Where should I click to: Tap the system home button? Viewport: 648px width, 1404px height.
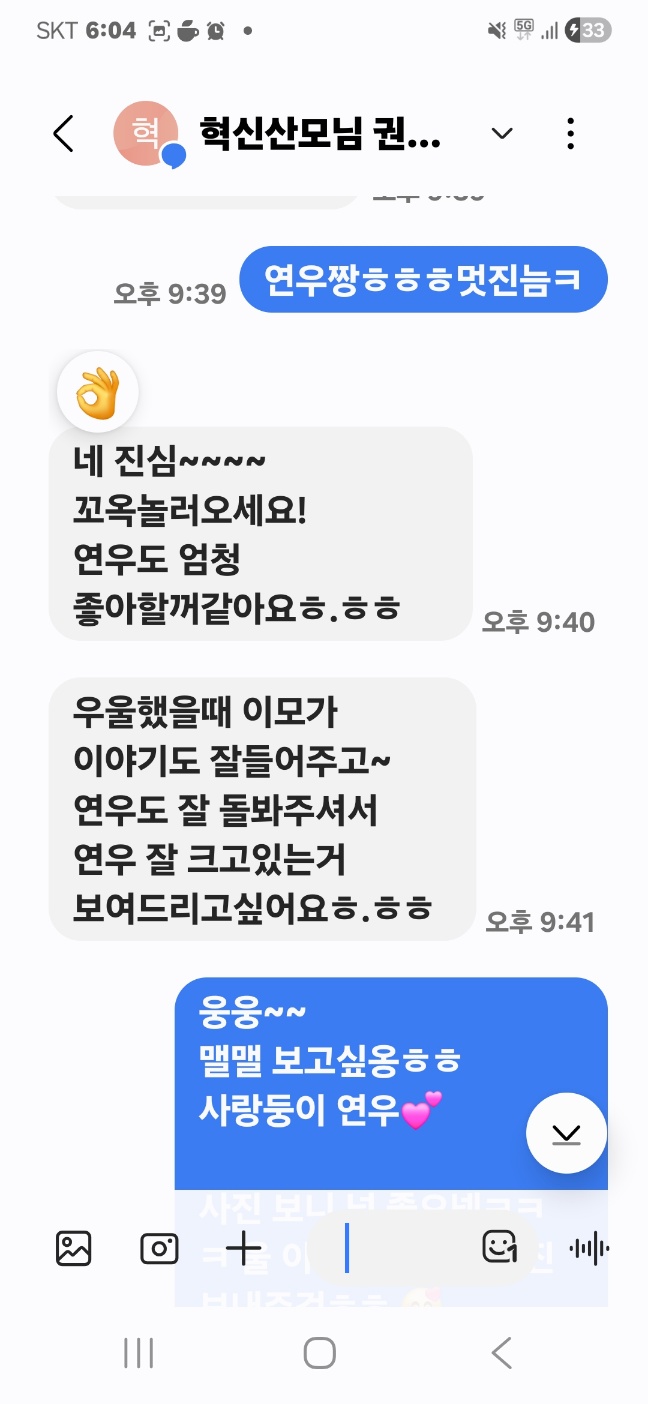click(x=319, y=1353)
